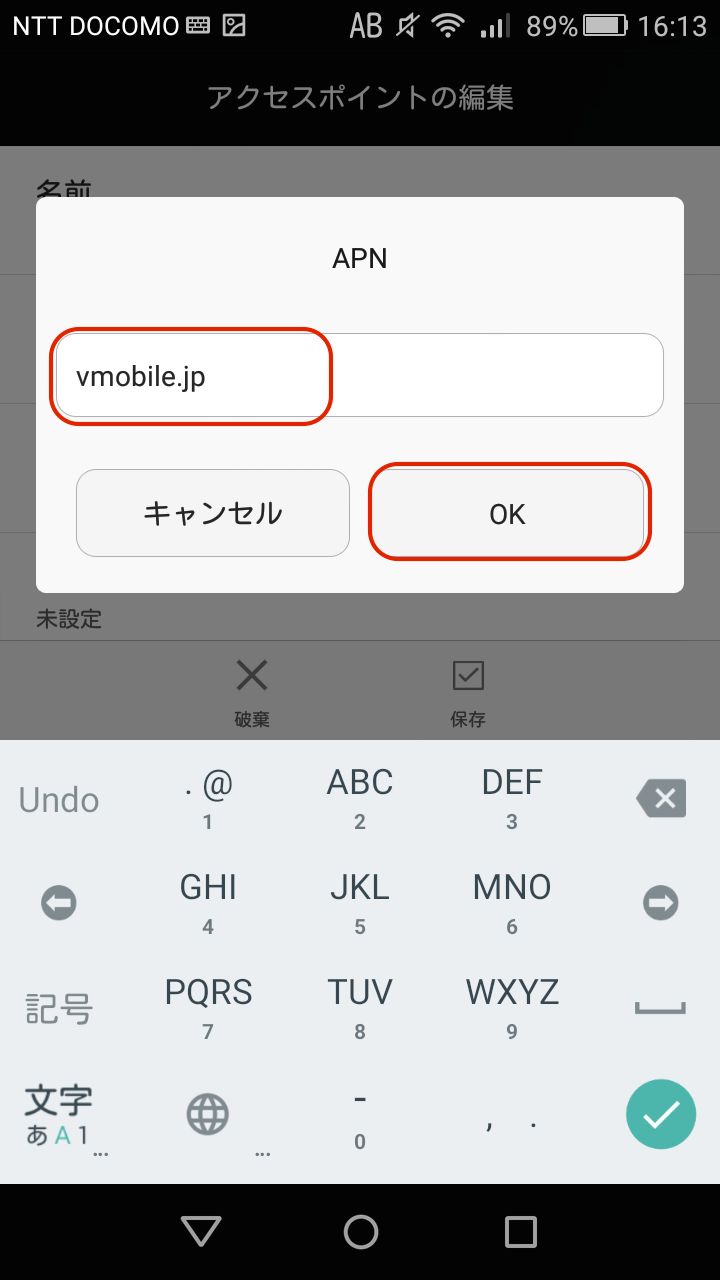The height and width of the screenshot is (1280, 720).
Task: Open the 記号 symbols key
Action: pyautogui.click(x=59, y=1009)
